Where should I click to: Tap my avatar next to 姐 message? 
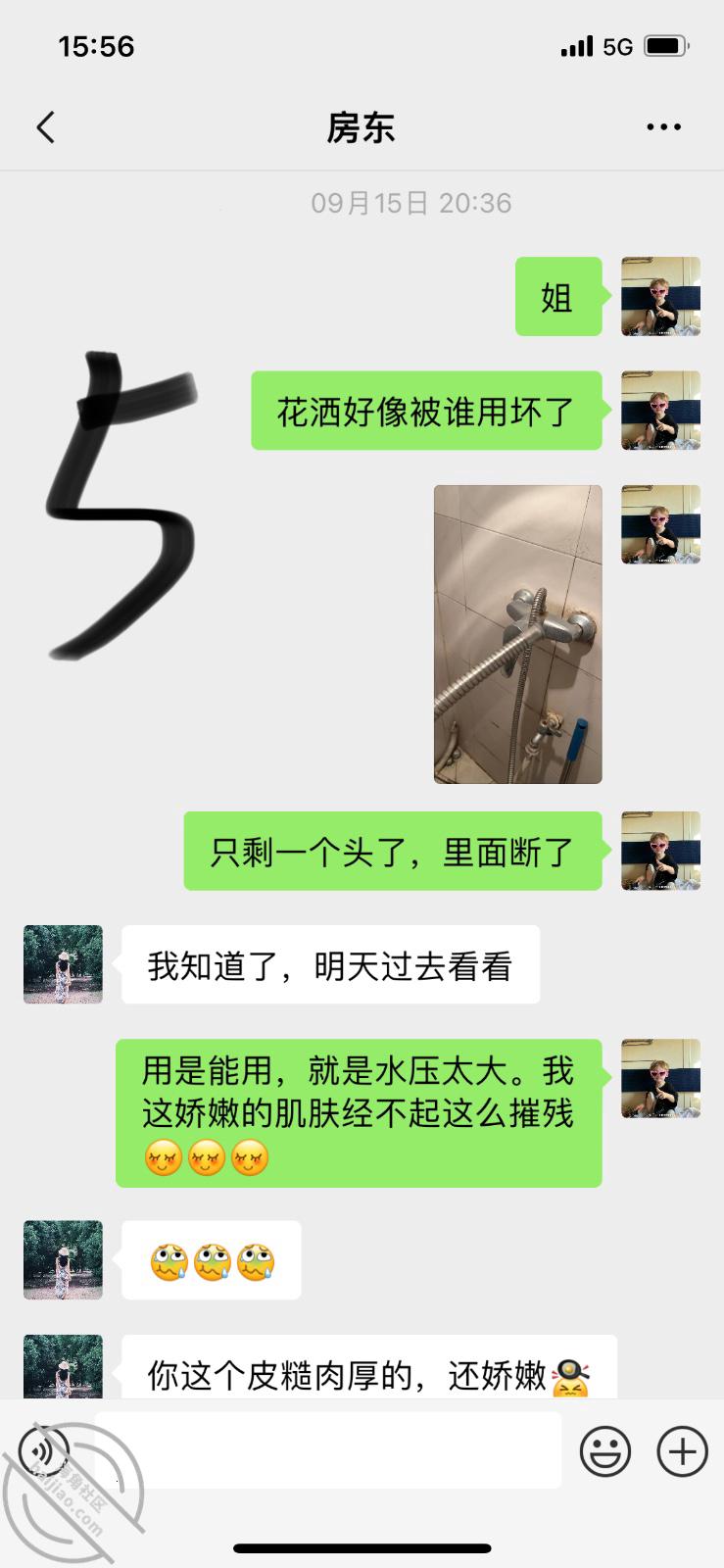661,297
